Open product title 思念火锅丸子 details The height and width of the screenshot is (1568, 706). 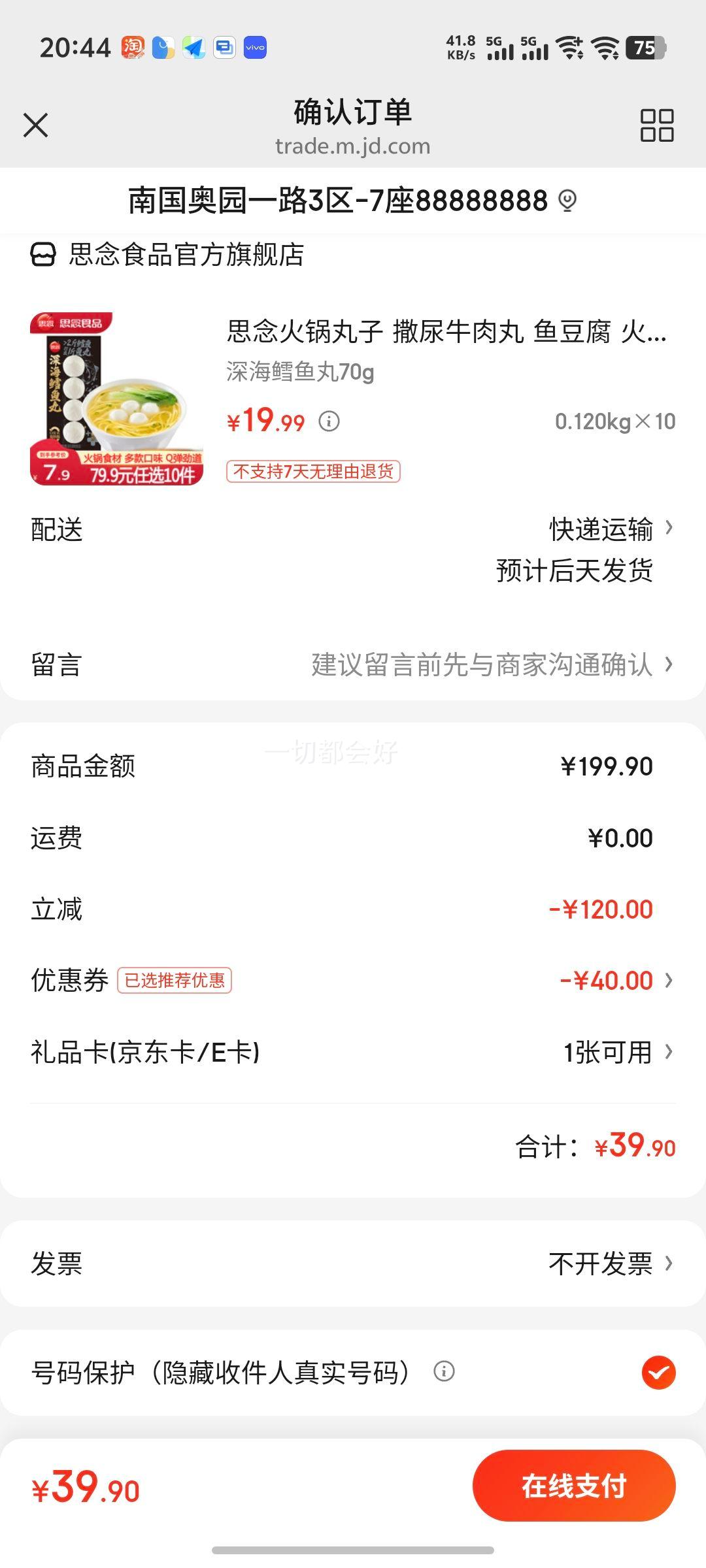[x=446, y=333]
